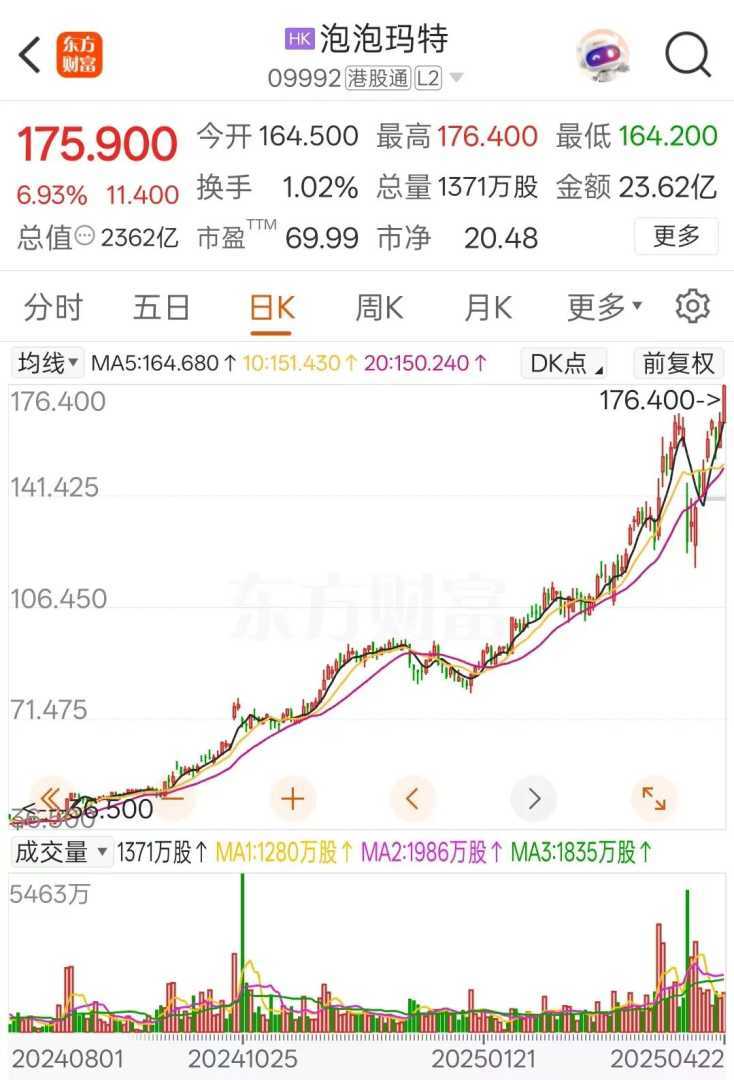Open the search magnifier
Image resolution: width=734 pixels, height=1080 pixels.
[687, 55]
